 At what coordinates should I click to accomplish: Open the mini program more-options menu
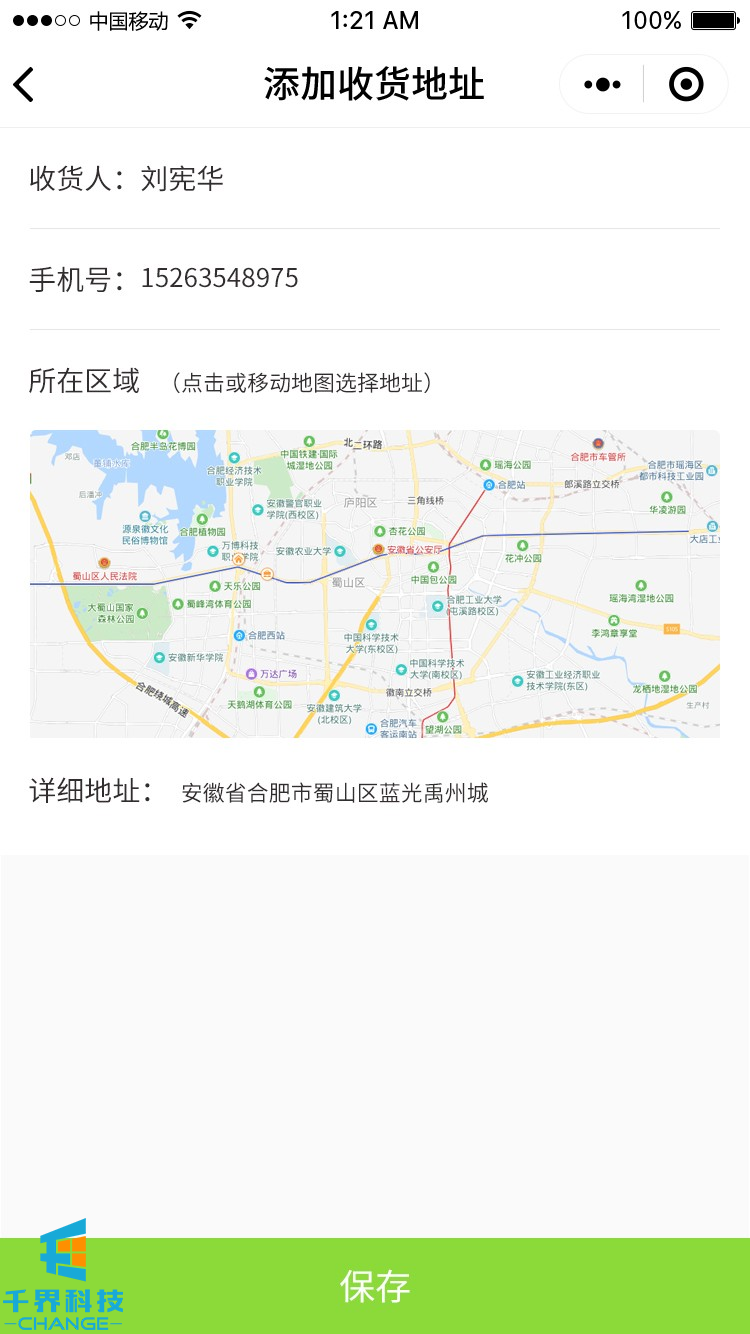click(602, 85)
